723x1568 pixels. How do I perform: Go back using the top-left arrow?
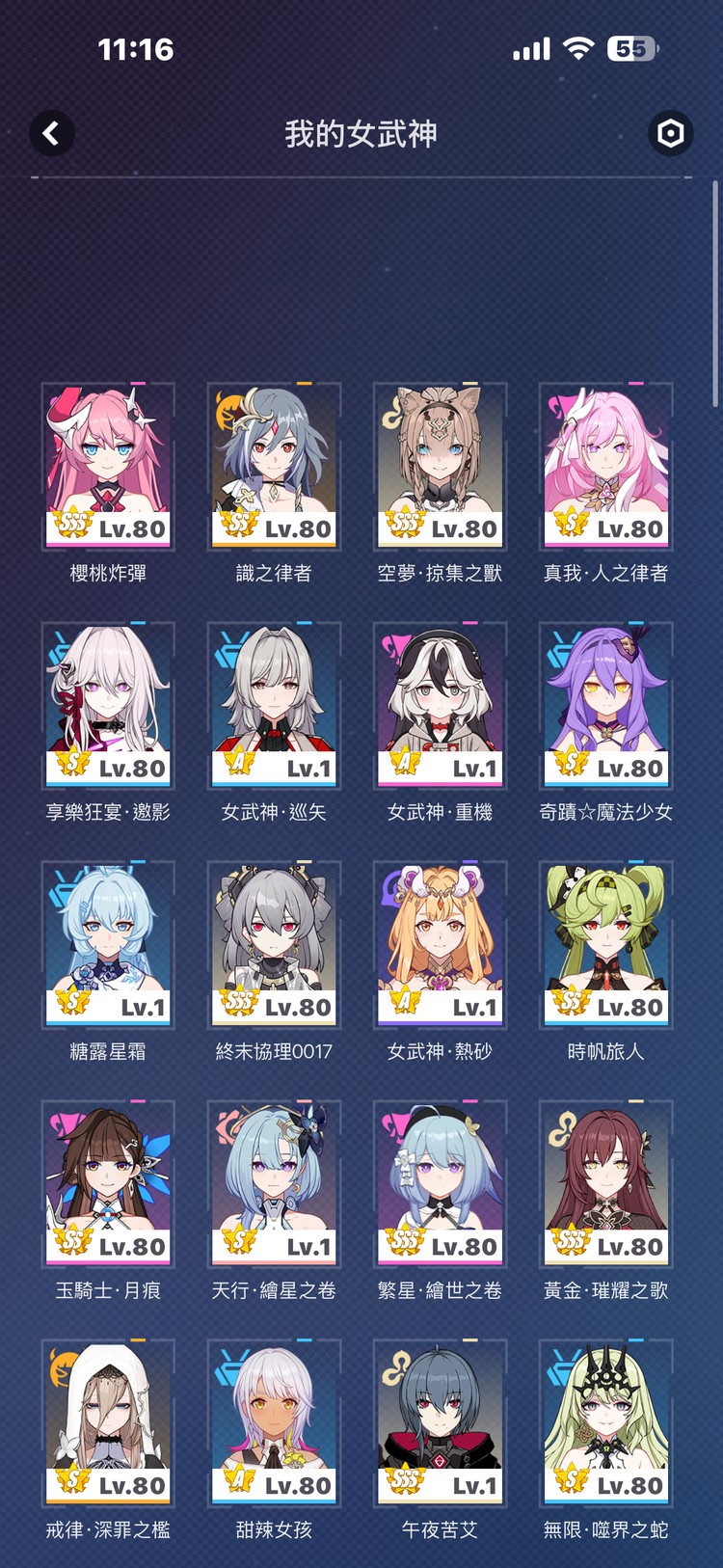pos(52,133)
